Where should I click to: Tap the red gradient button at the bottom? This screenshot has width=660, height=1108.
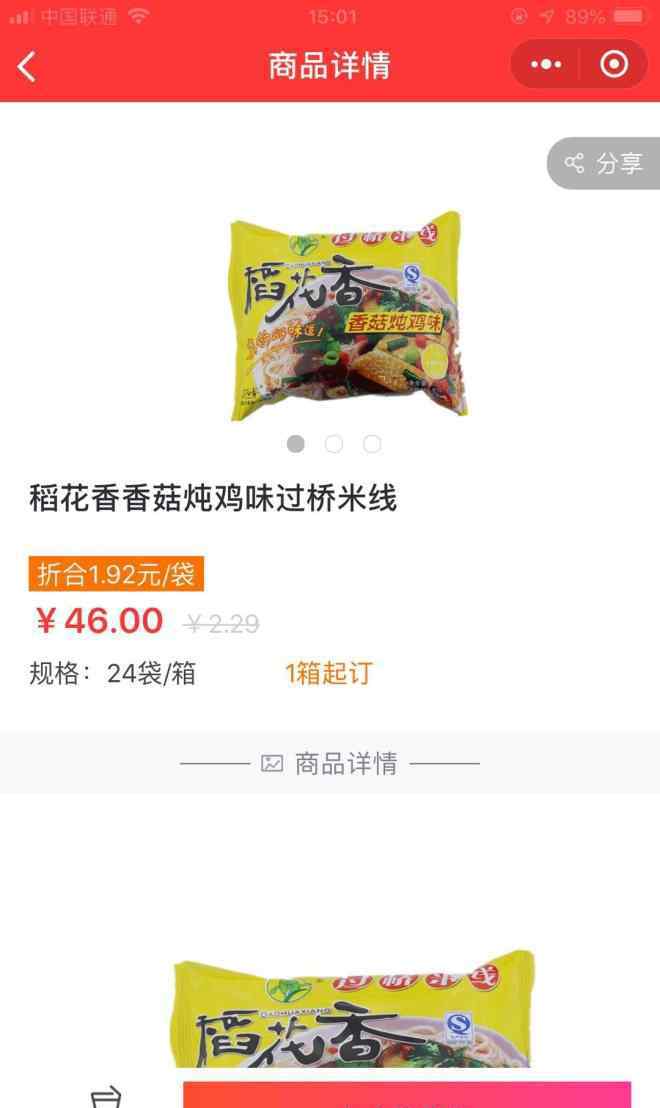(407, 1095)
